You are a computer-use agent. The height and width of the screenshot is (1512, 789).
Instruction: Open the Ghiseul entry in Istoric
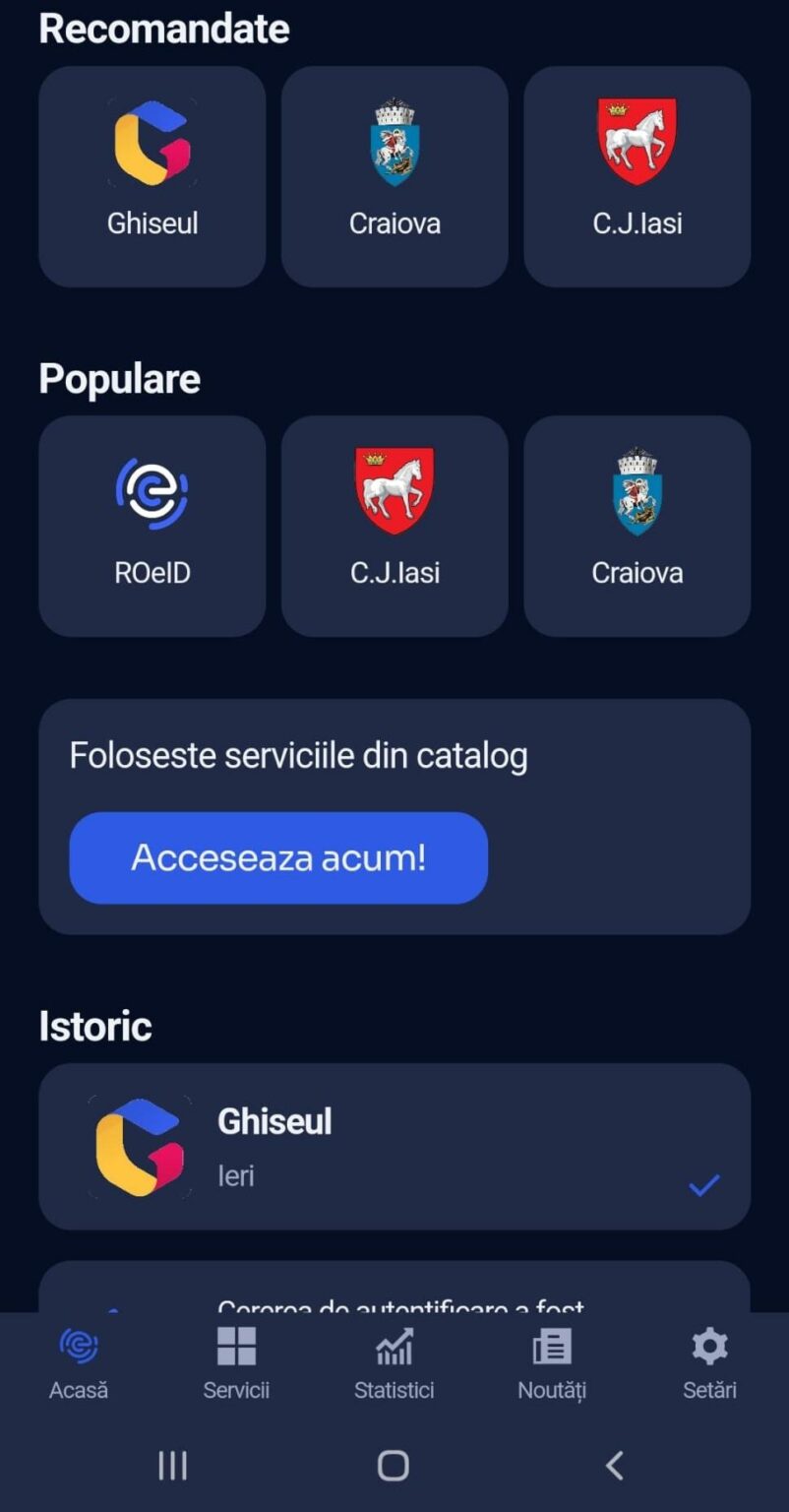tap(394, 1147)
